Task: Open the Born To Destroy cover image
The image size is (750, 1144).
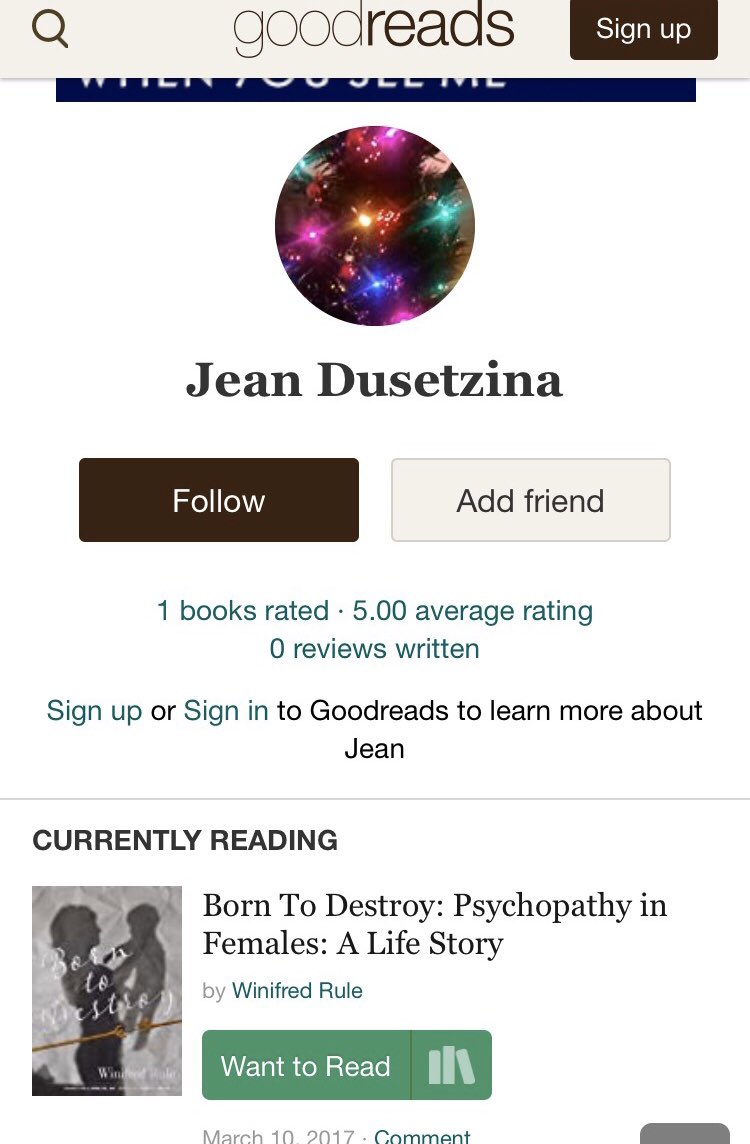Action: click(x=107, y=990)
